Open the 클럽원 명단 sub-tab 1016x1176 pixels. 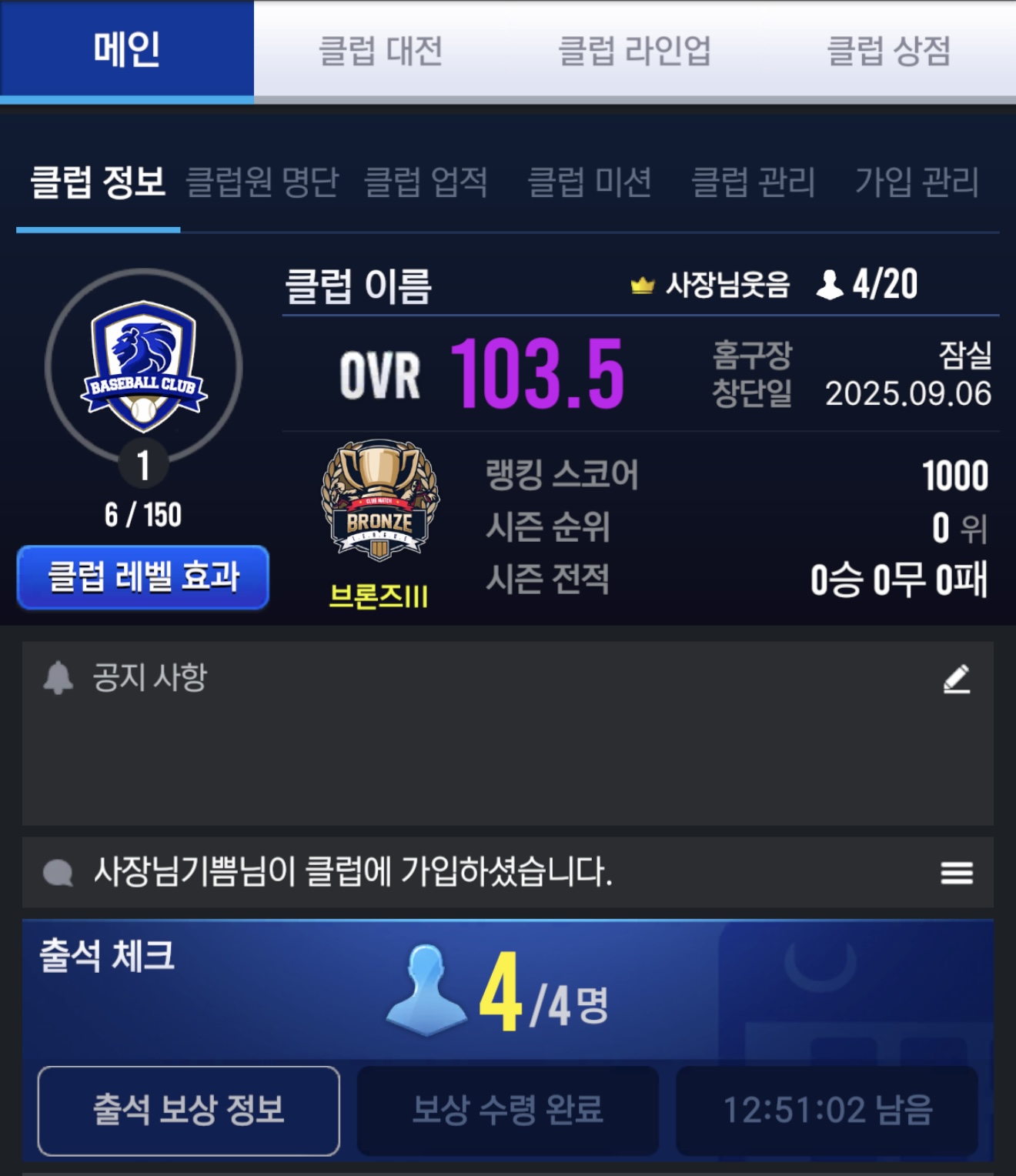tap(262, 183)
